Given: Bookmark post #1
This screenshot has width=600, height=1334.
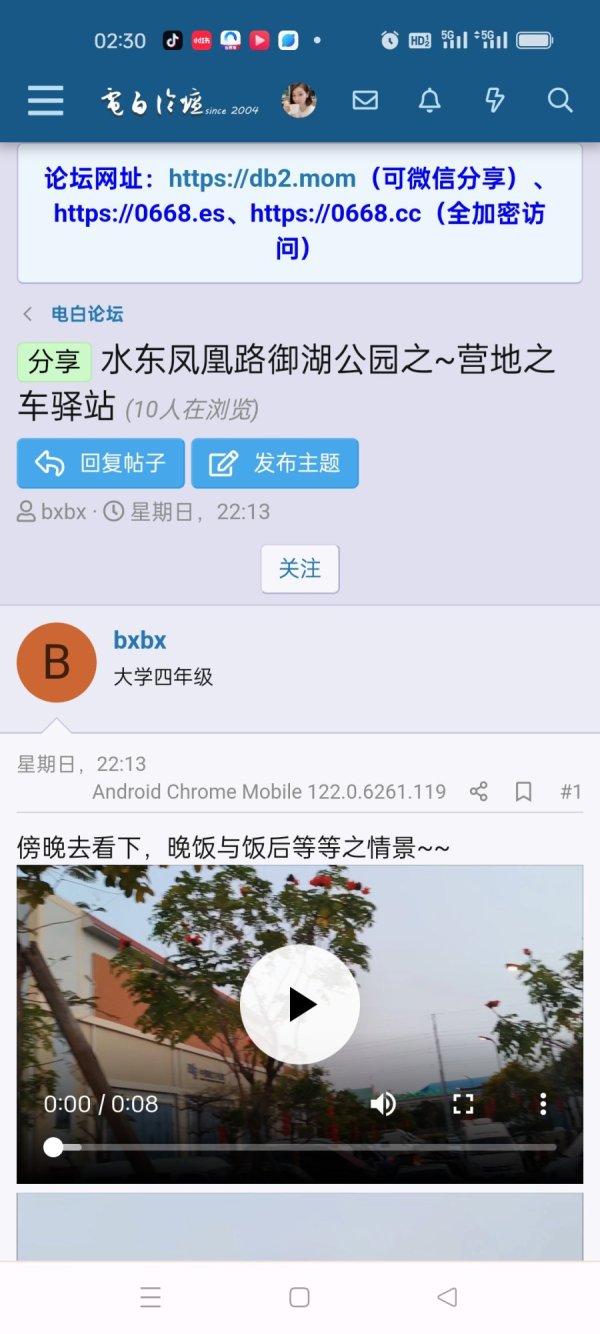Looking at the screenshot, I should [523, 792].
